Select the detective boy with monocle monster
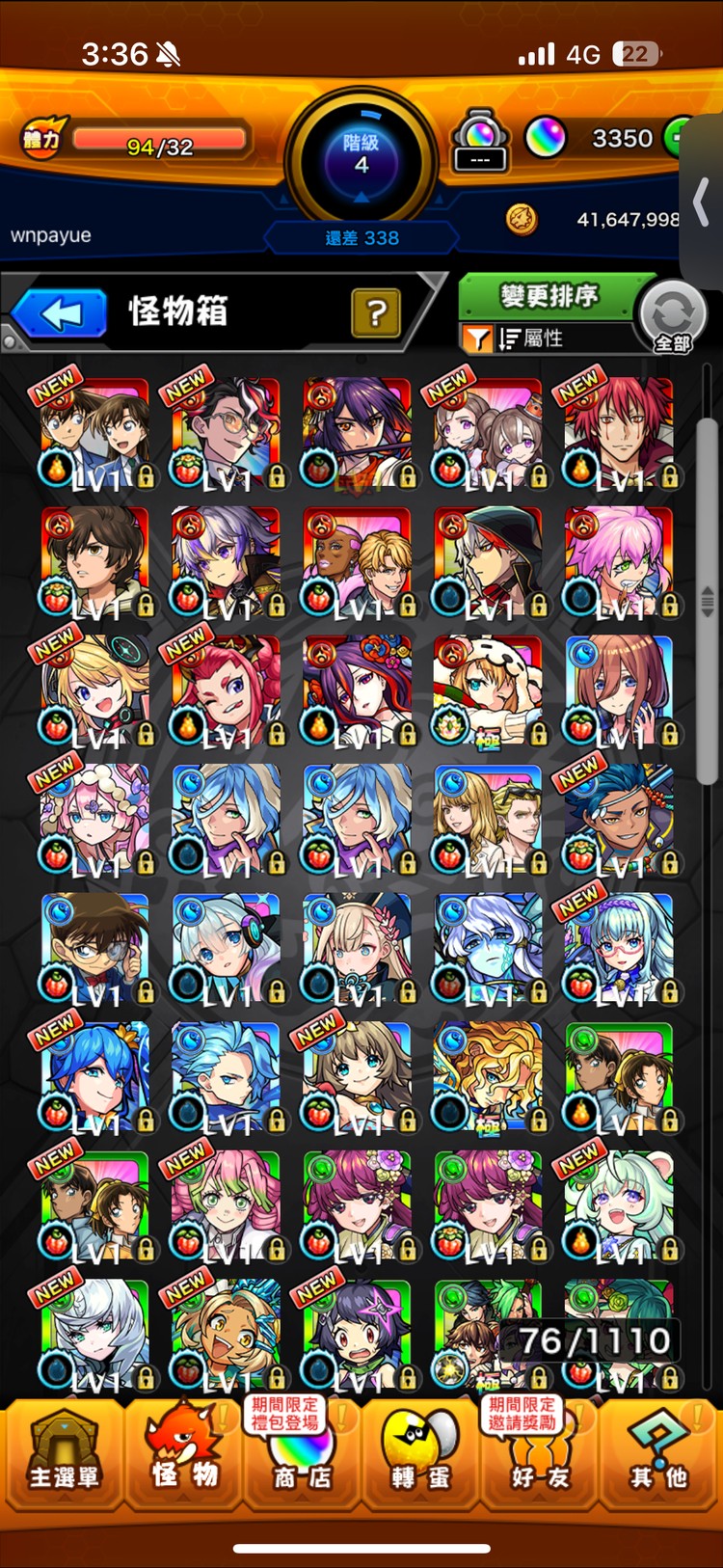Image resolution: width=723 pixels, height=1568 pixels. tap(94, 947)
